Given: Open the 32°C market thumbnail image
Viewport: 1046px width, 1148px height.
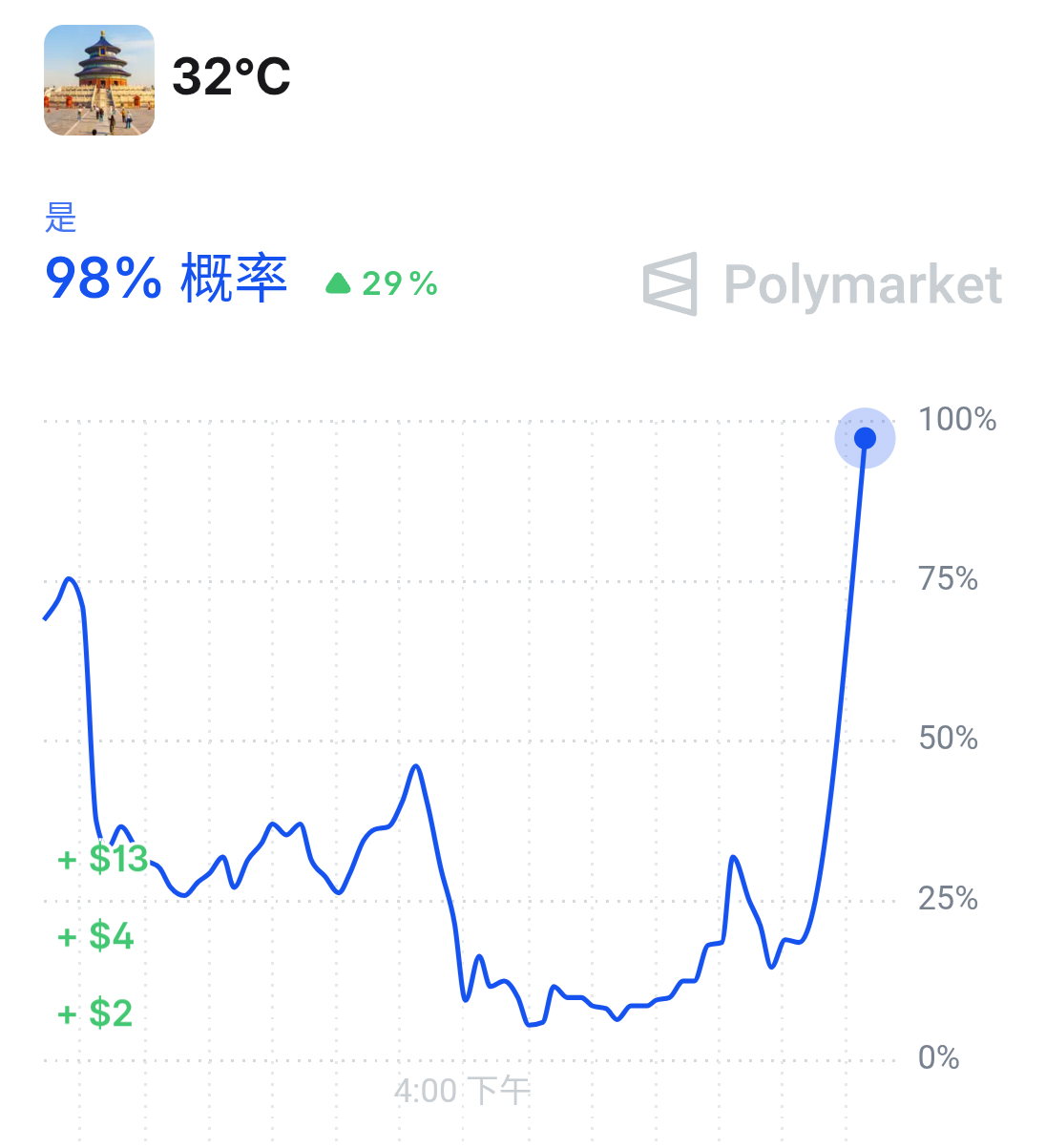Looking at the screenshot, I should pyautogui.click(x=99, y=80).
